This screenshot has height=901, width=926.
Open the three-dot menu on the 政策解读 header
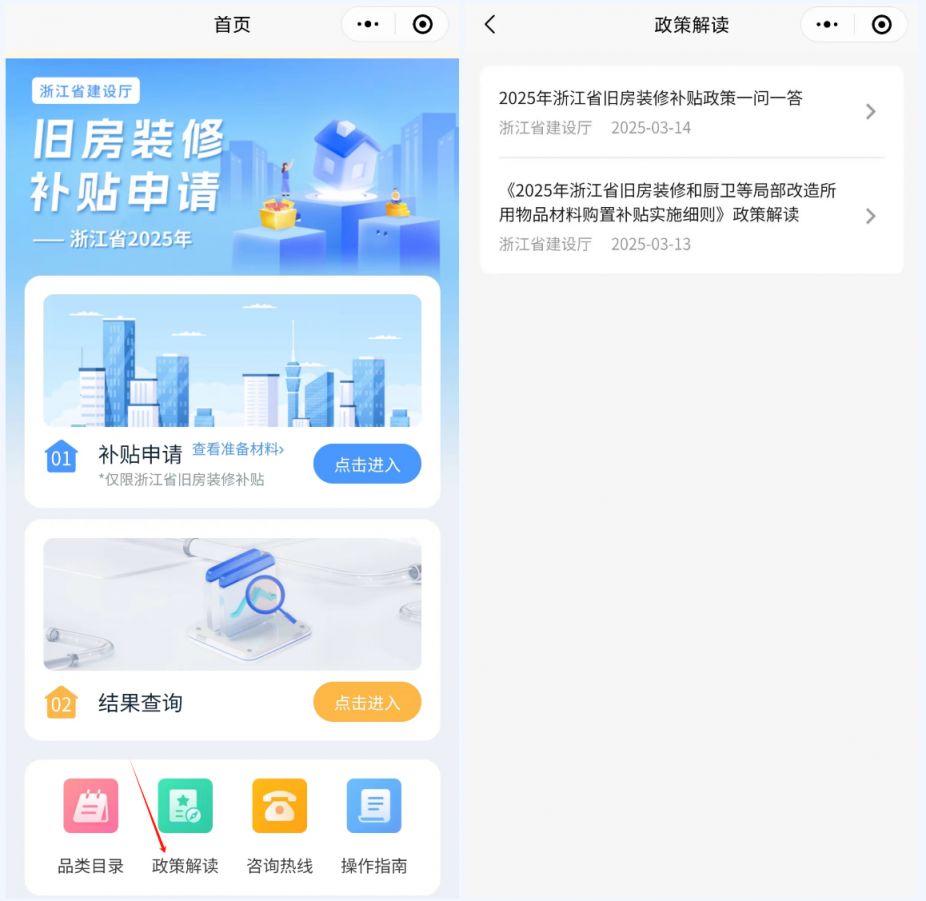point(827,25)
